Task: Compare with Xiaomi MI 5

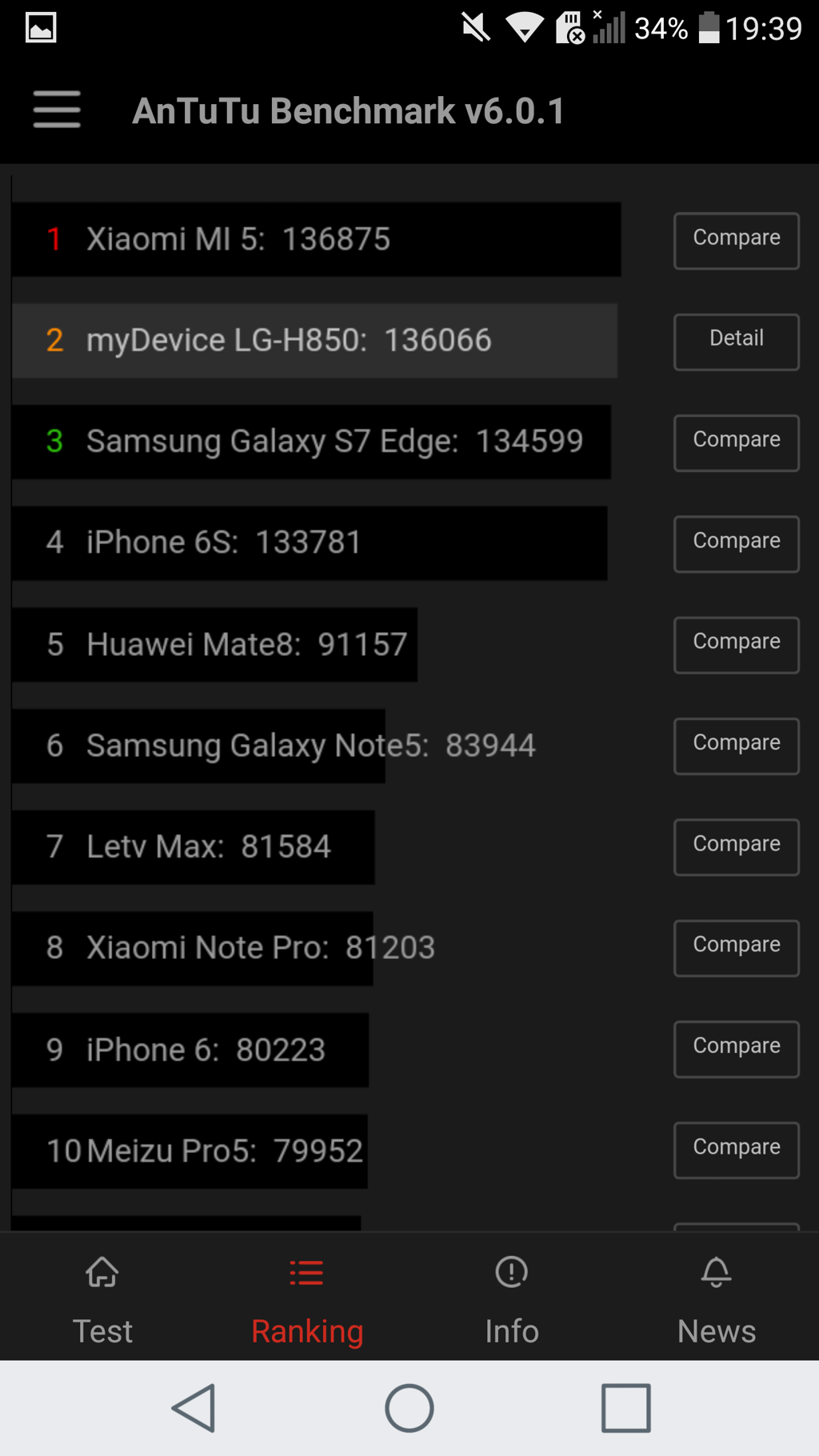Action: [x=736, y=240]
